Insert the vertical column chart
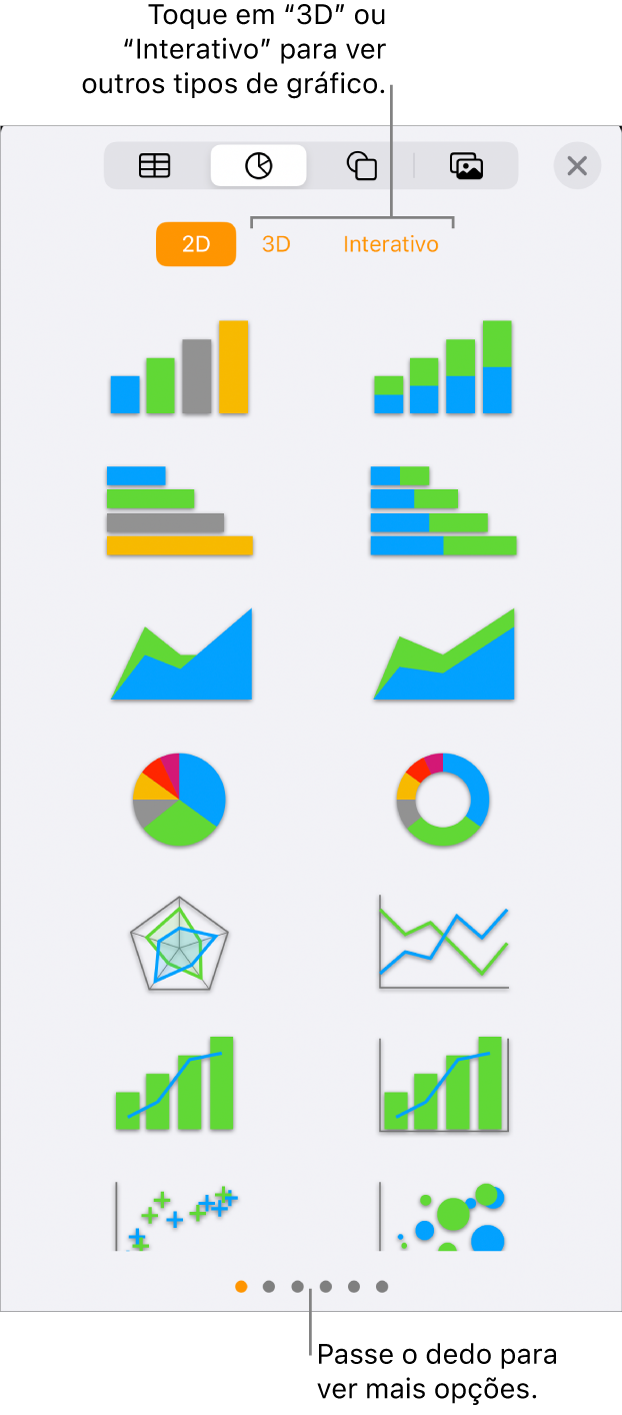 (x=180, y=368)
